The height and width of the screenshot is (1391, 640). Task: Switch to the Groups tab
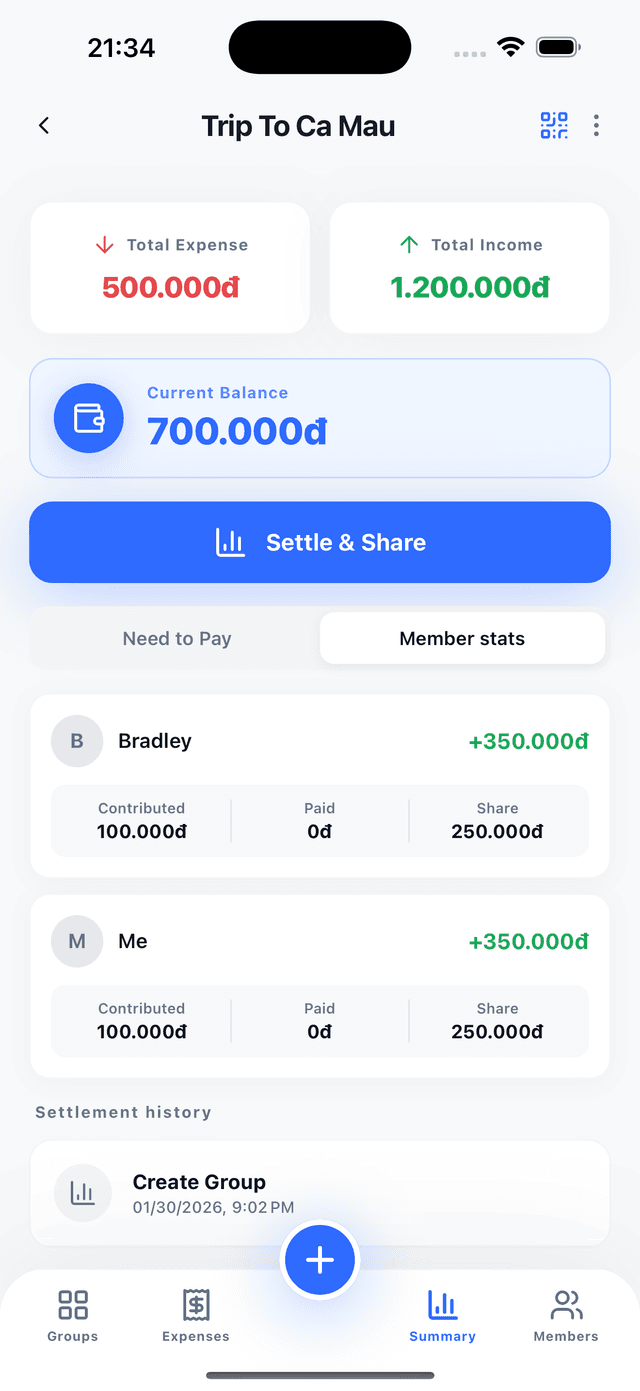point(73,1315)
